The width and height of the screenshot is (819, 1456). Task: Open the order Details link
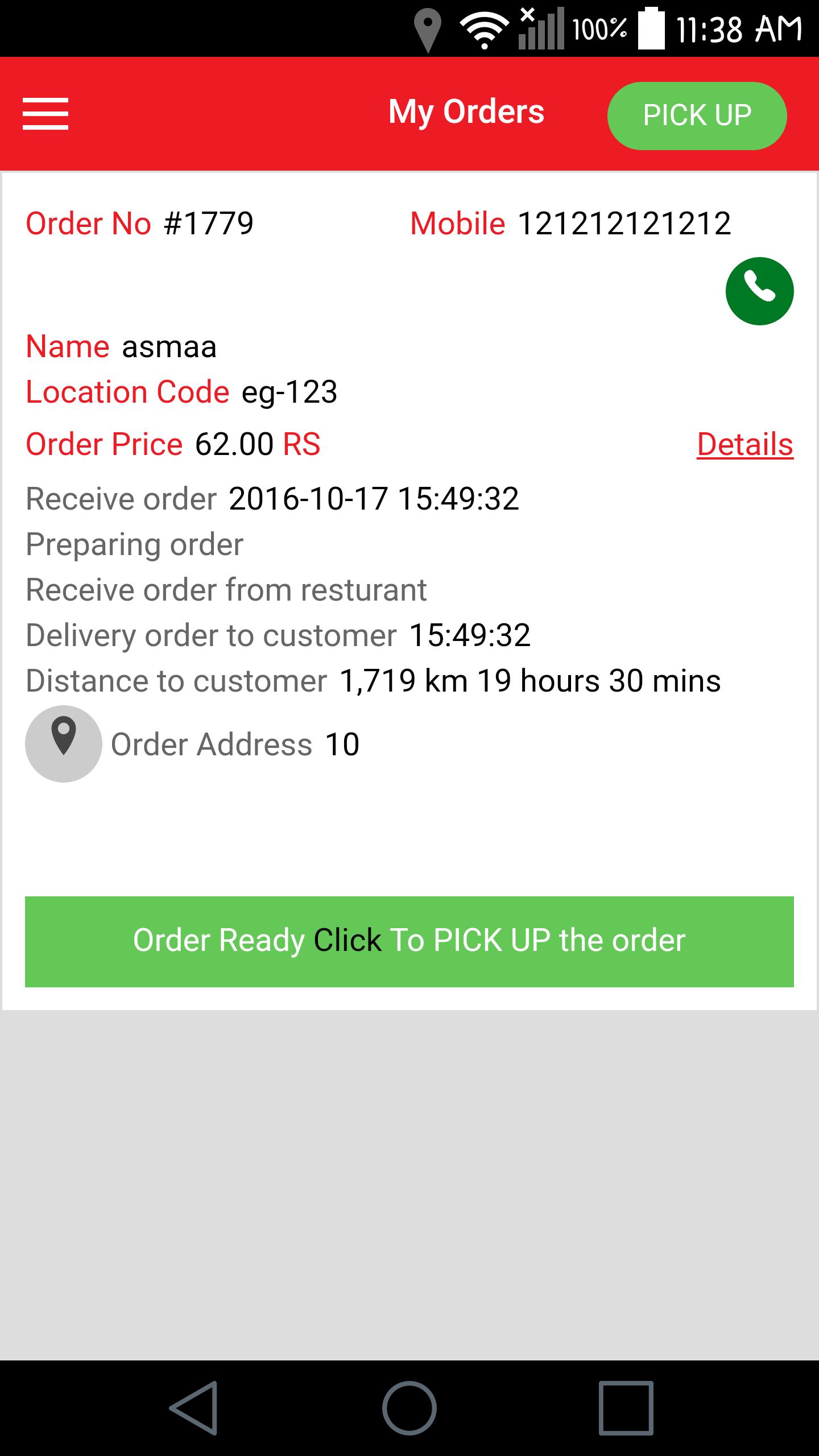[x=744, y=444]
